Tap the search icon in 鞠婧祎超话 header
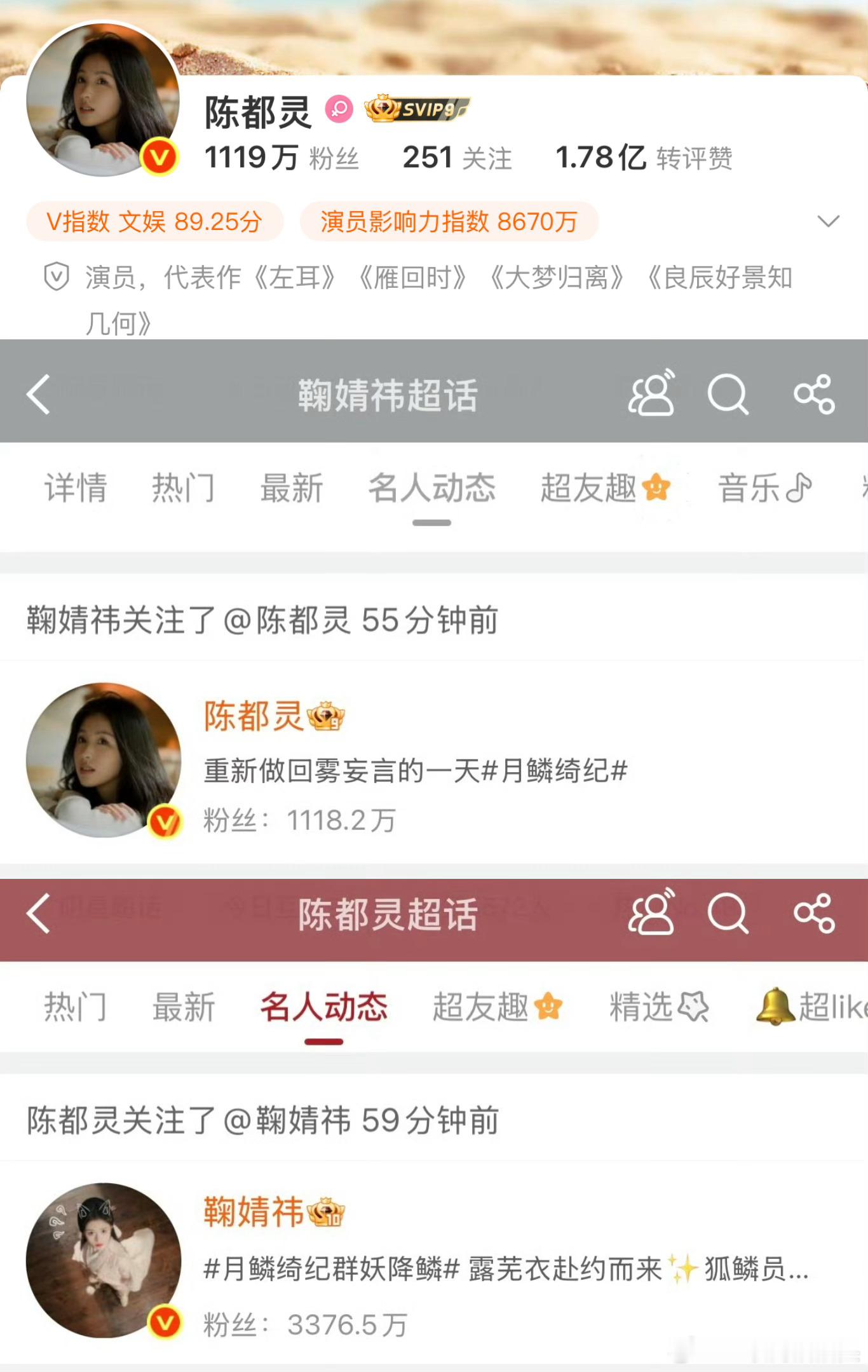This screenshot has width=868, height=1372. [x=729, y=395]
